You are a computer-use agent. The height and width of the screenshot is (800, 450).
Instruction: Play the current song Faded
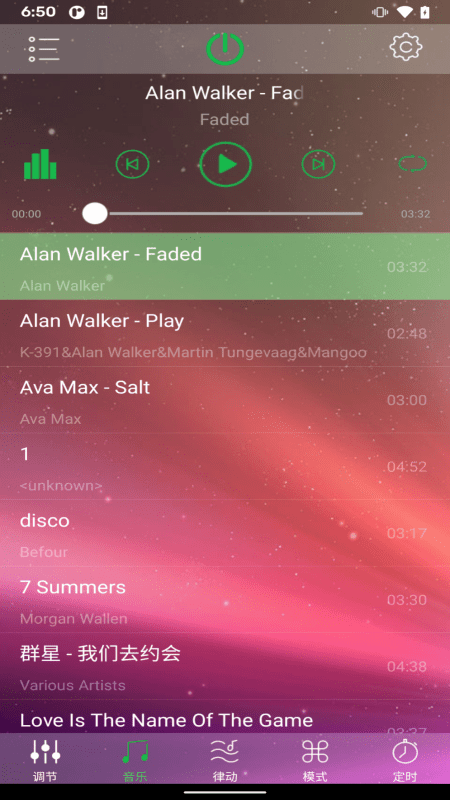226,164
